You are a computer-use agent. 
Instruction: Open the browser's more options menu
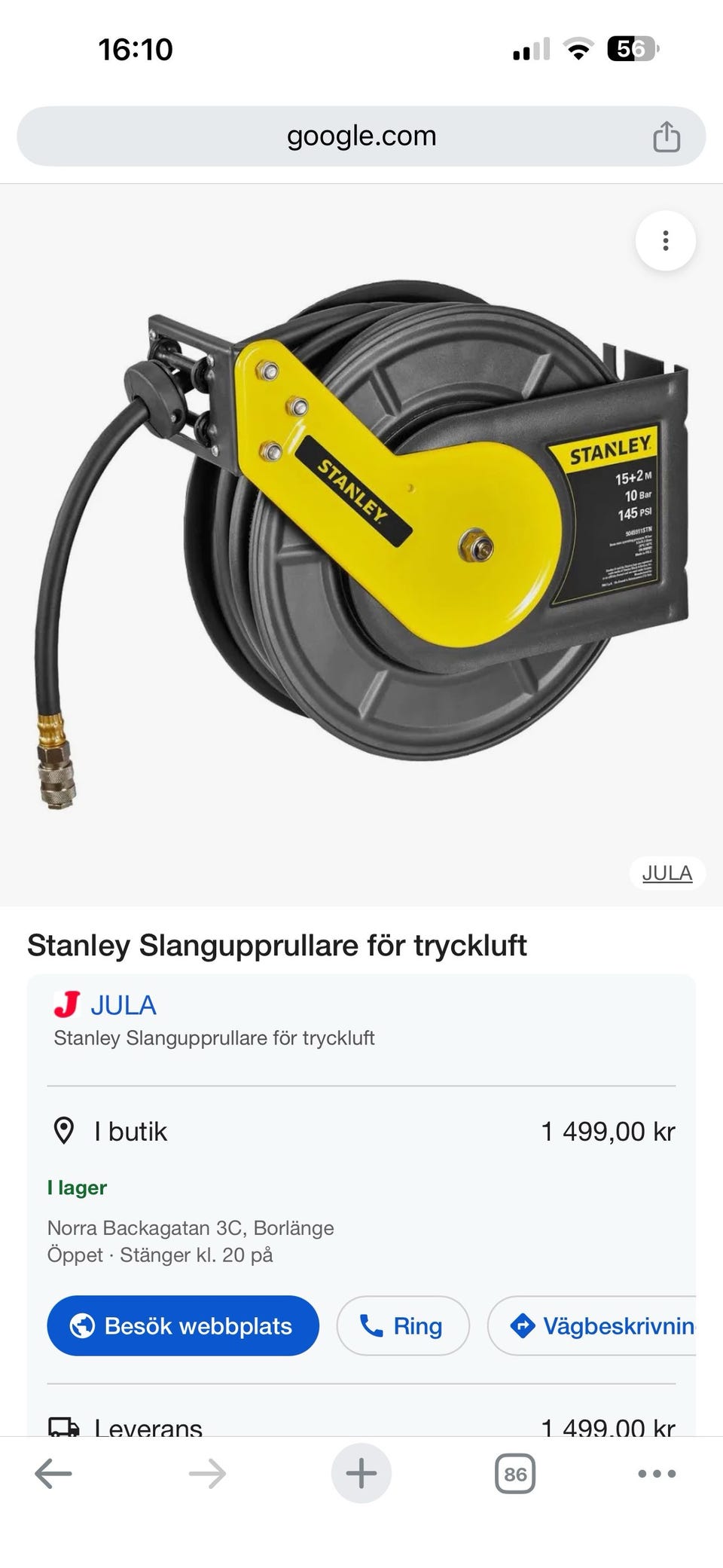(657, 1474)
